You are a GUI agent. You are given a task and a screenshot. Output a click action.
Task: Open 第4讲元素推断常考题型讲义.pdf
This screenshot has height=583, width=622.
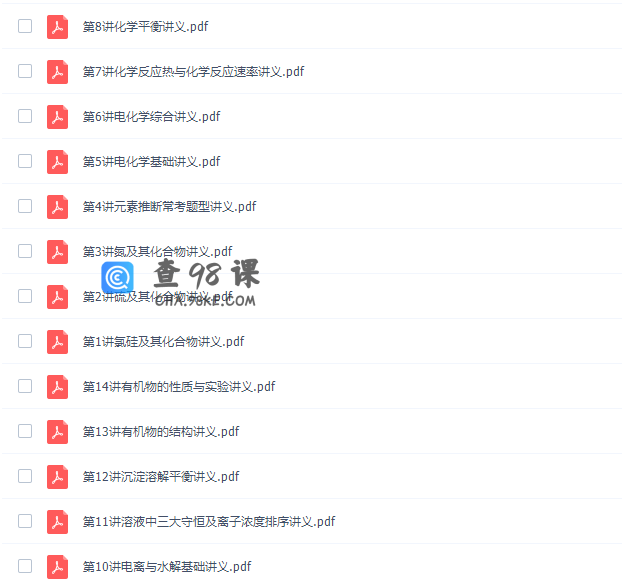pos(169,207)
